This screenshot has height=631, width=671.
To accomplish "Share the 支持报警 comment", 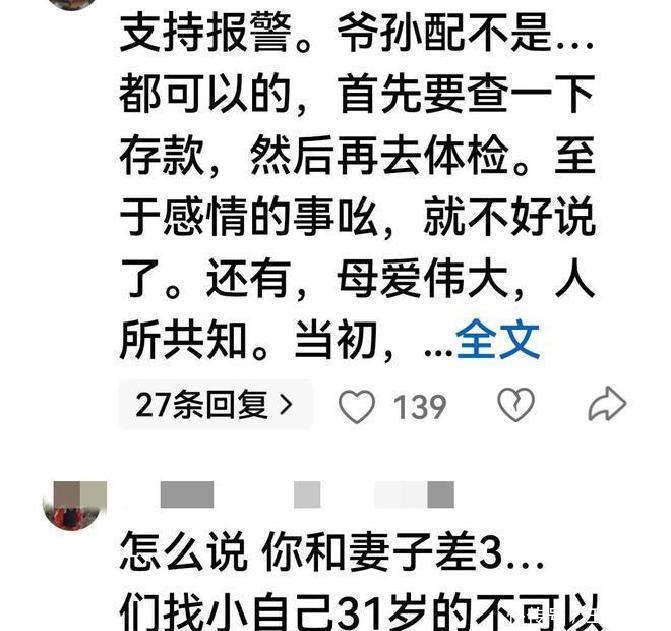I will point(607,404).
